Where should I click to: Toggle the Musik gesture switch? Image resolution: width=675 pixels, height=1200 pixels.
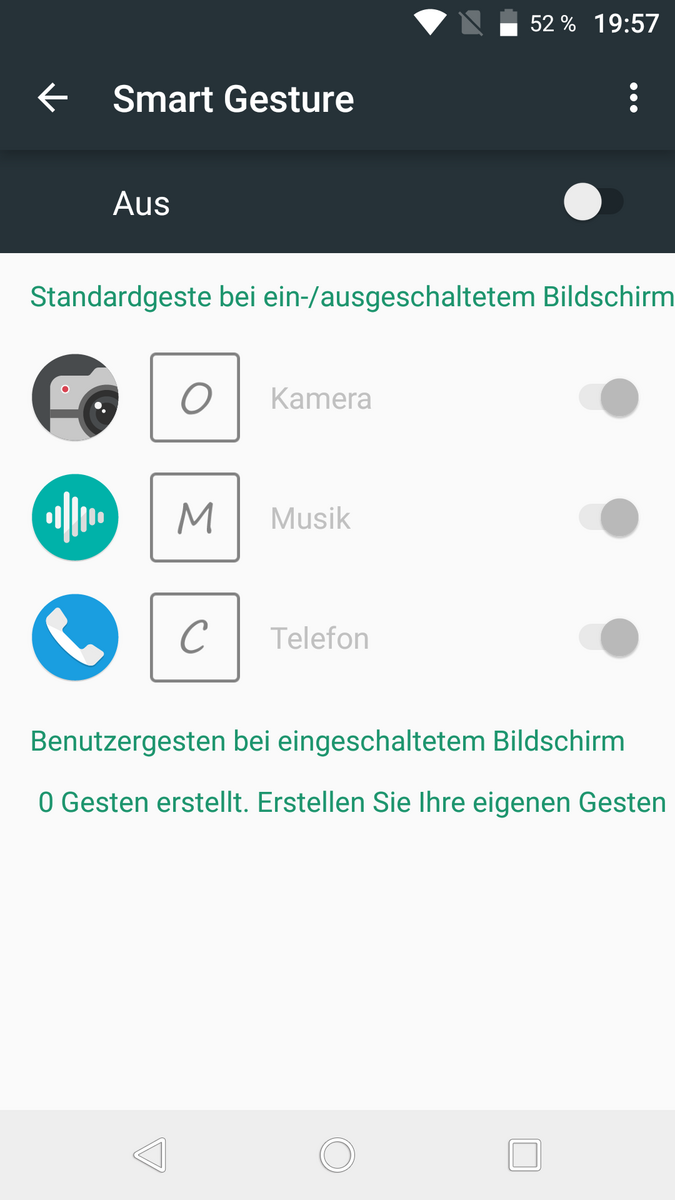609,518
